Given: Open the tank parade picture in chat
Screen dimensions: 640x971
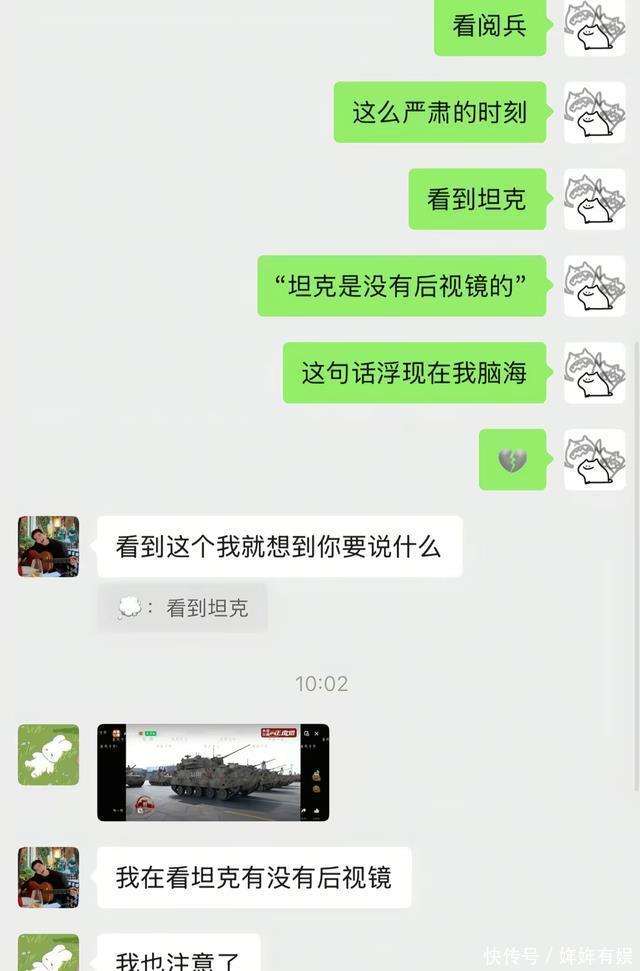Looking at the screenshot, I should (212, 772).
